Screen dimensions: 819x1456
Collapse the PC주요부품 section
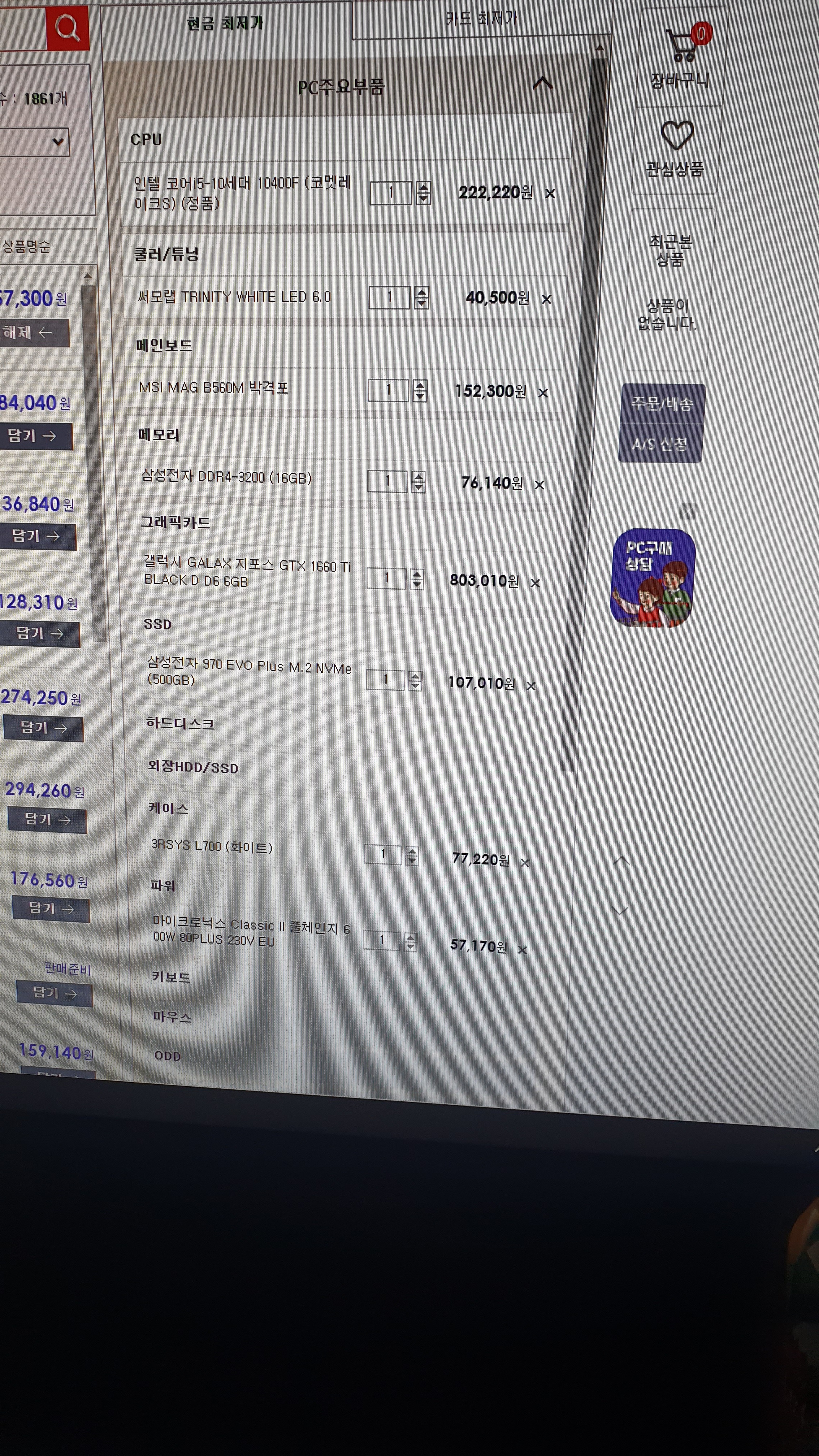[542, 84]
